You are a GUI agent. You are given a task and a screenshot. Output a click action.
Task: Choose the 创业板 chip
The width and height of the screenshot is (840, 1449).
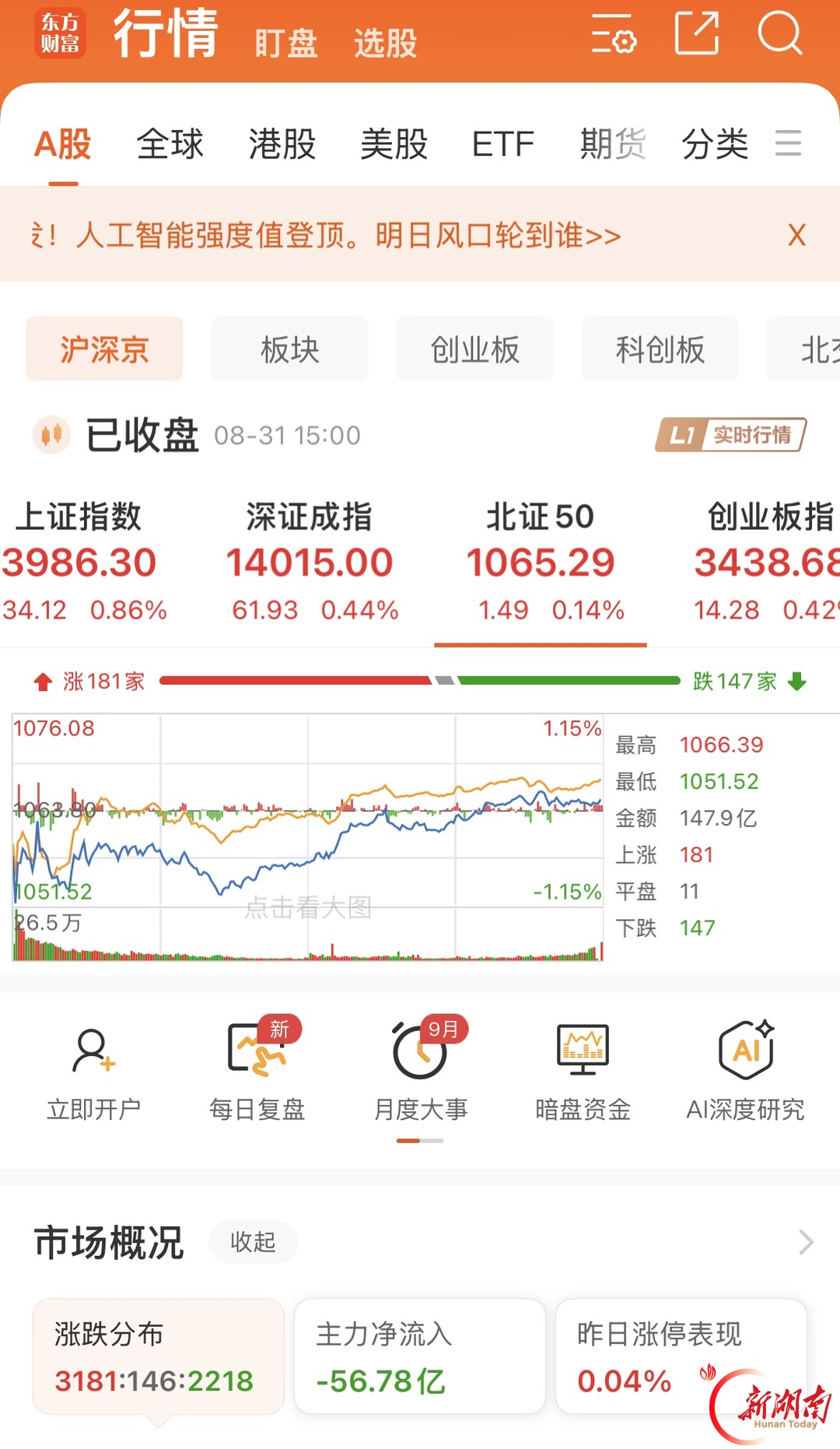click(474, 349)
